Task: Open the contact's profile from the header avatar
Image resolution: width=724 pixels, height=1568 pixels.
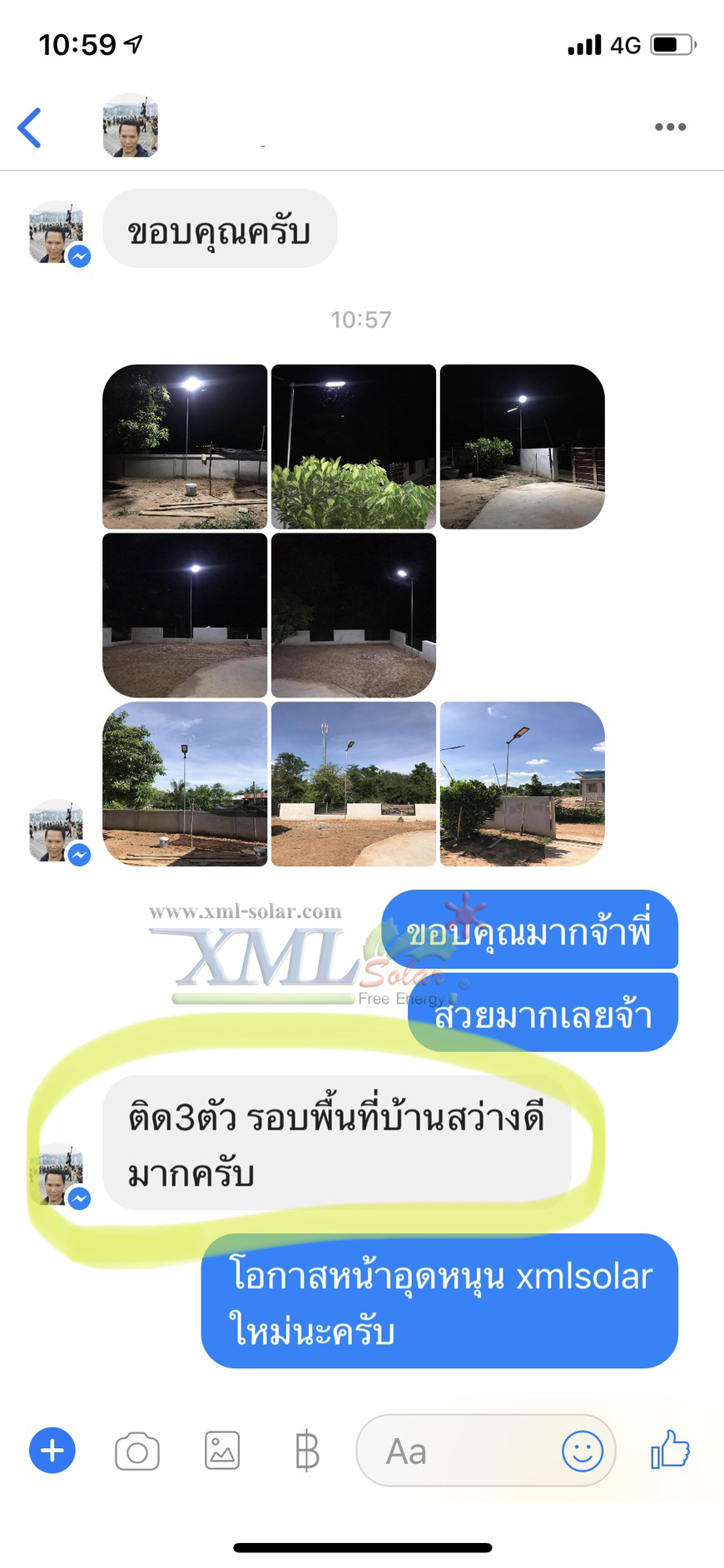Action: 131,127
